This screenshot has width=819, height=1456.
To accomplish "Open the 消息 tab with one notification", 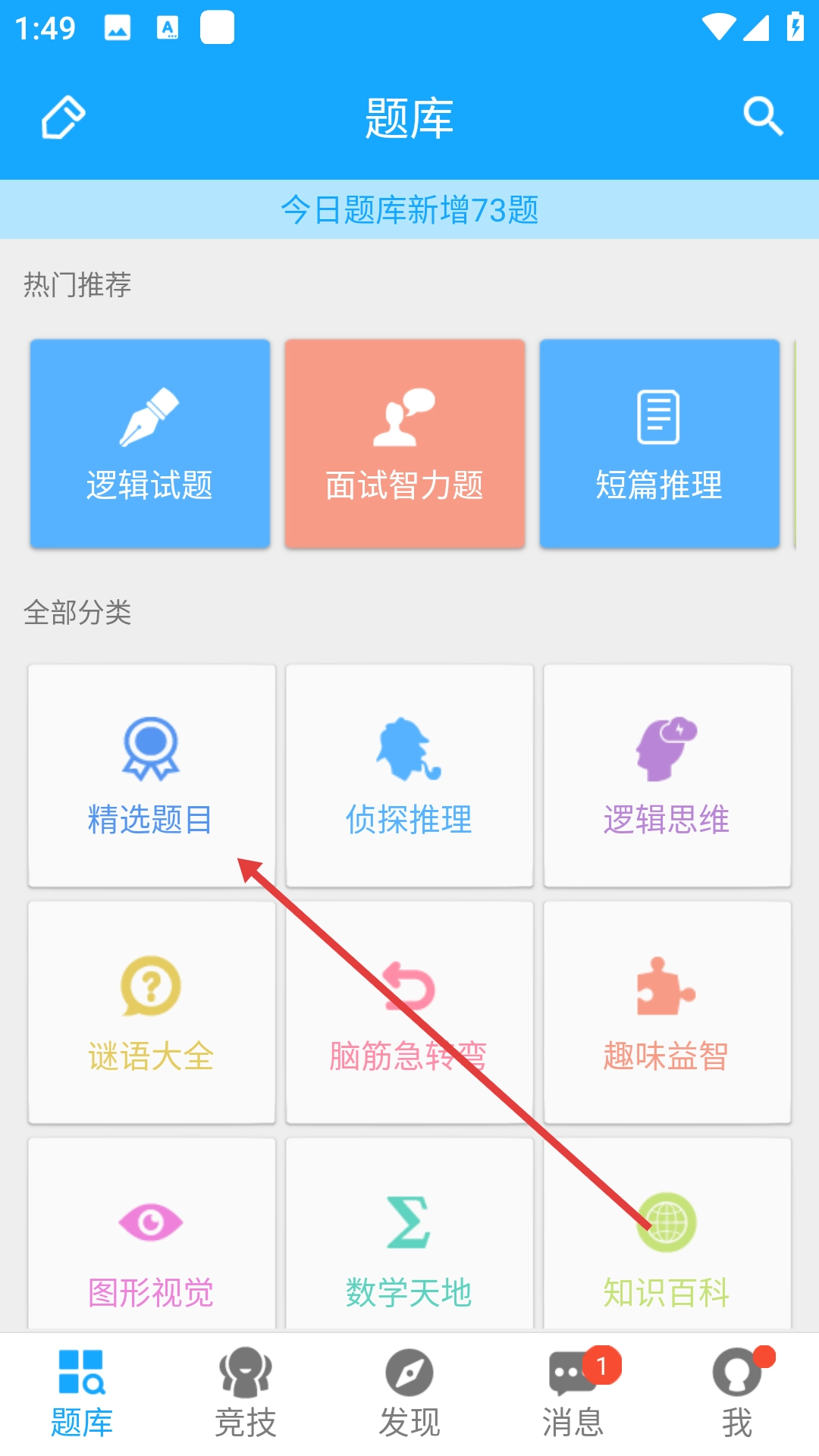I will [x=573, y=1392].
